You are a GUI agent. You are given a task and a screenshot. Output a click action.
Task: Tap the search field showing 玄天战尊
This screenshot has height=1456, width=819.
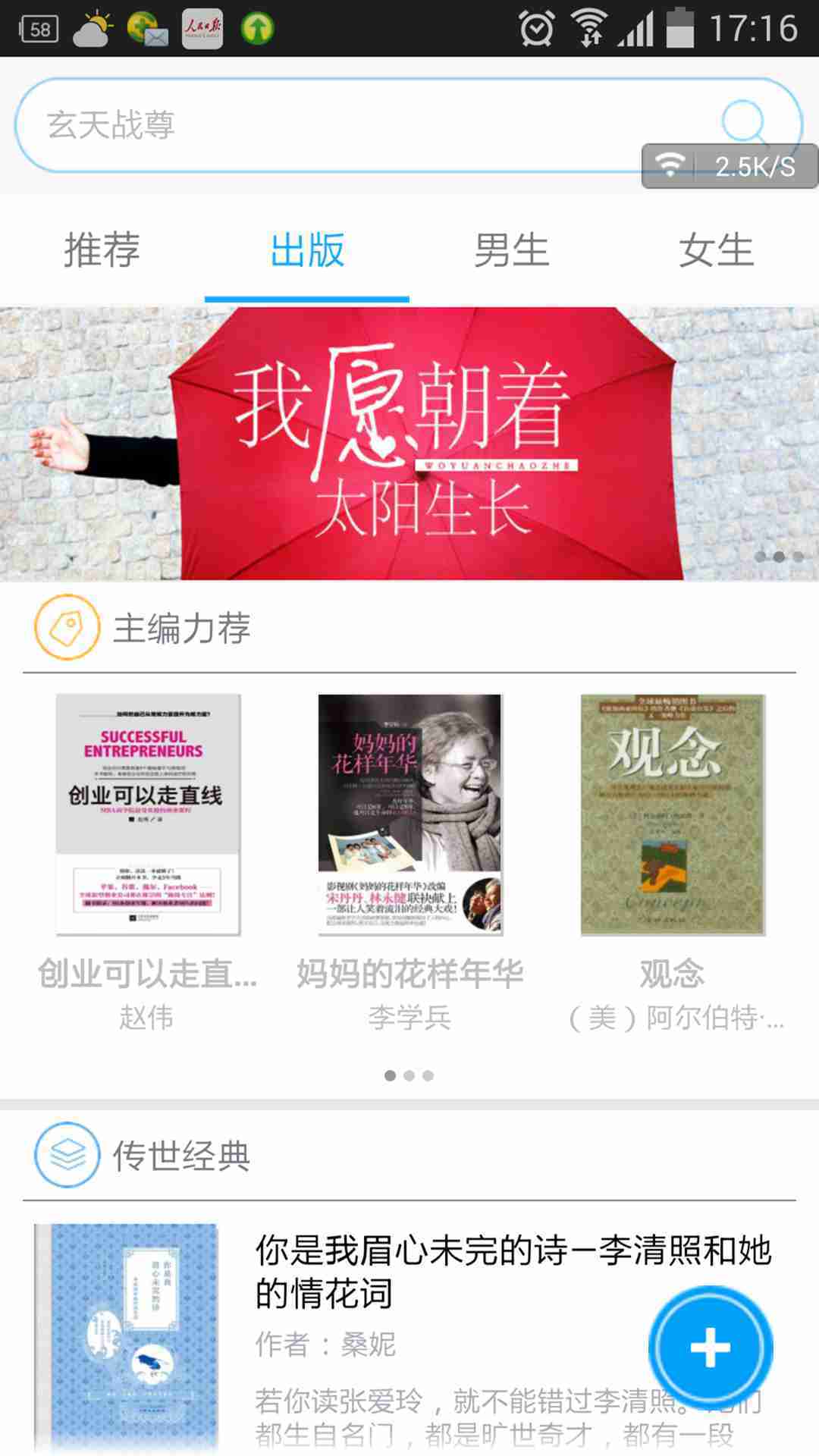point(408,125)
